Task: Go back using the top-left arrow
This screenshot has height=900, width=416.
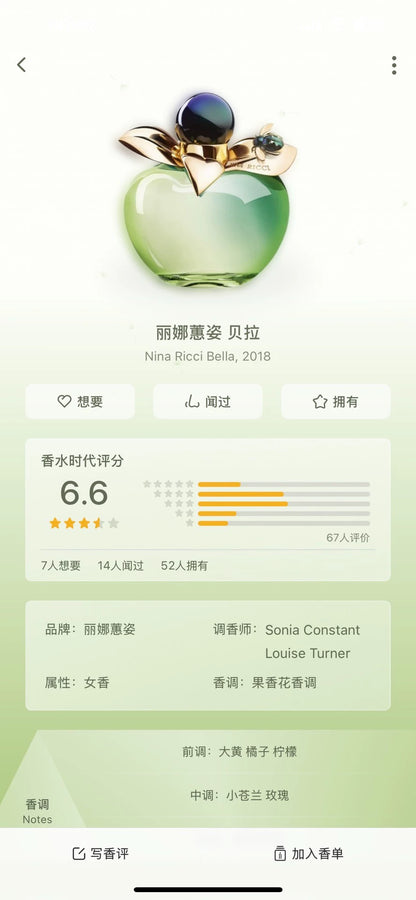Action: [21, 65]
